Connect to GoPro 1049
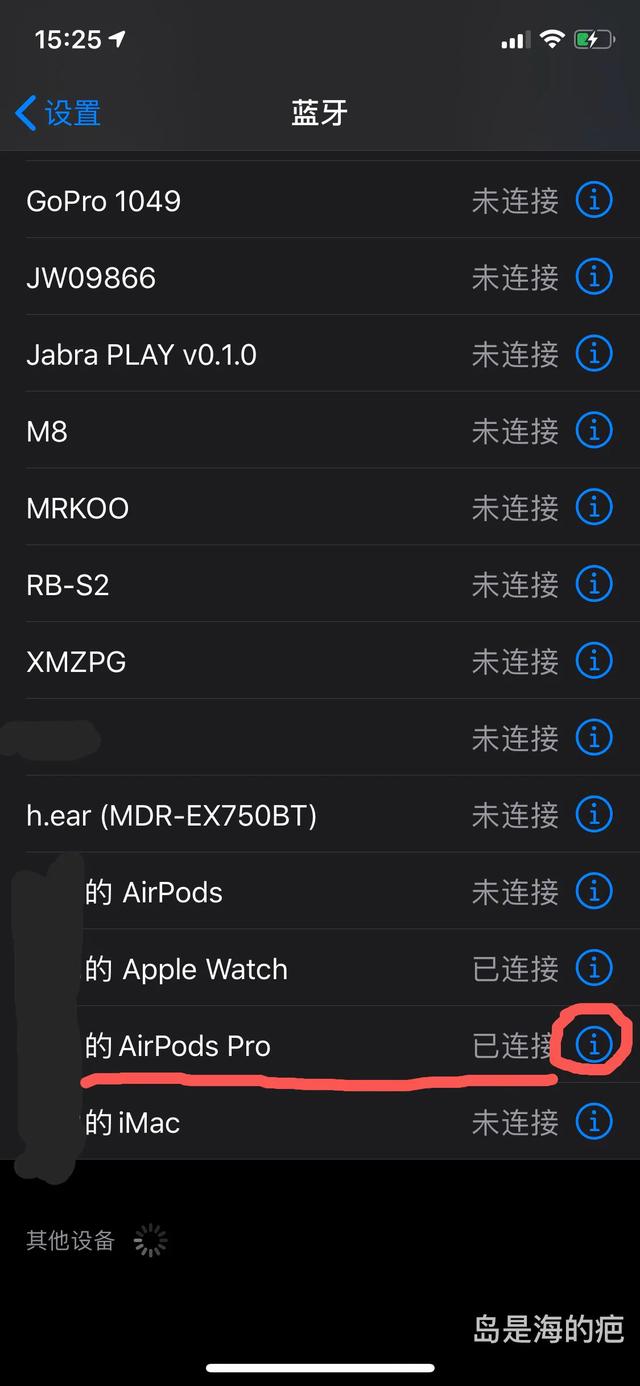Image resolution: width=640 pixels, height=1386 pixels. coord(250,201)
